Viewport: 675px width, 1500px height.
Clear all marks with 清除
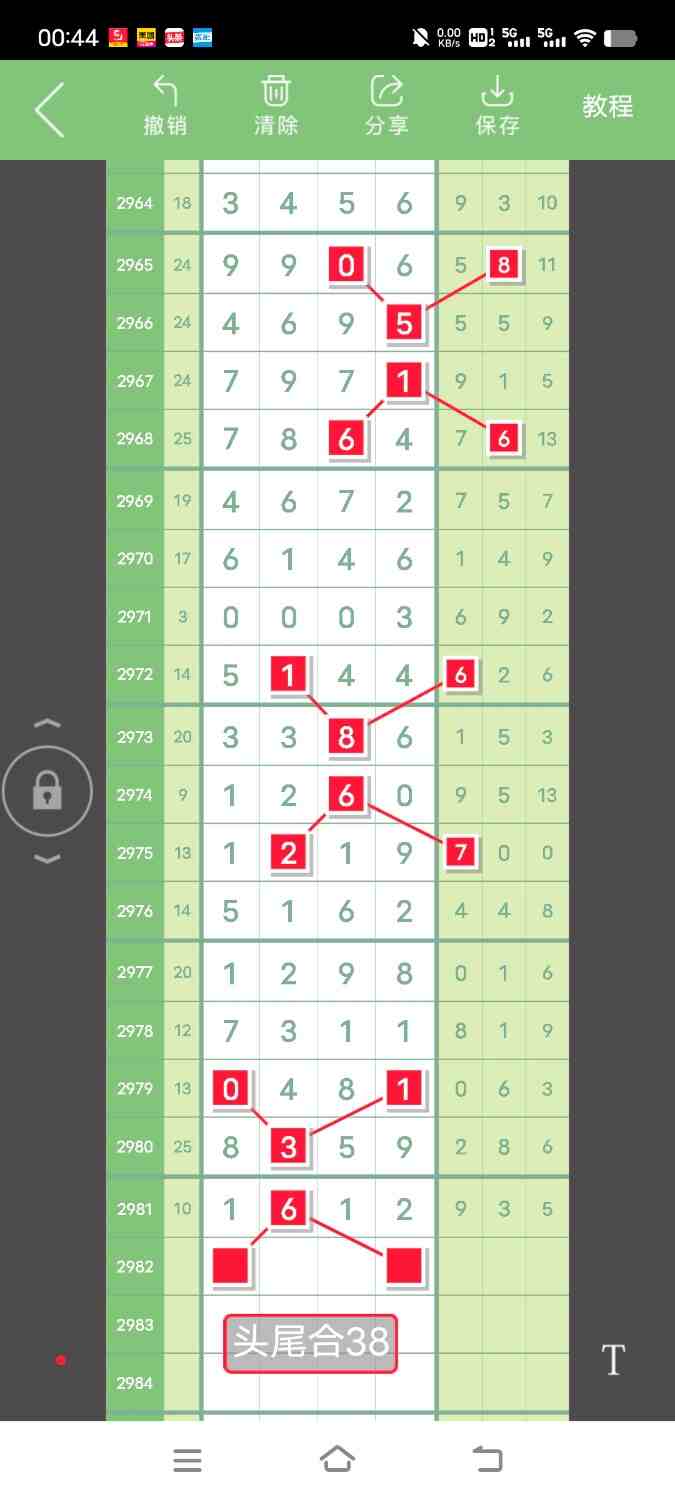tap(276, 106)
